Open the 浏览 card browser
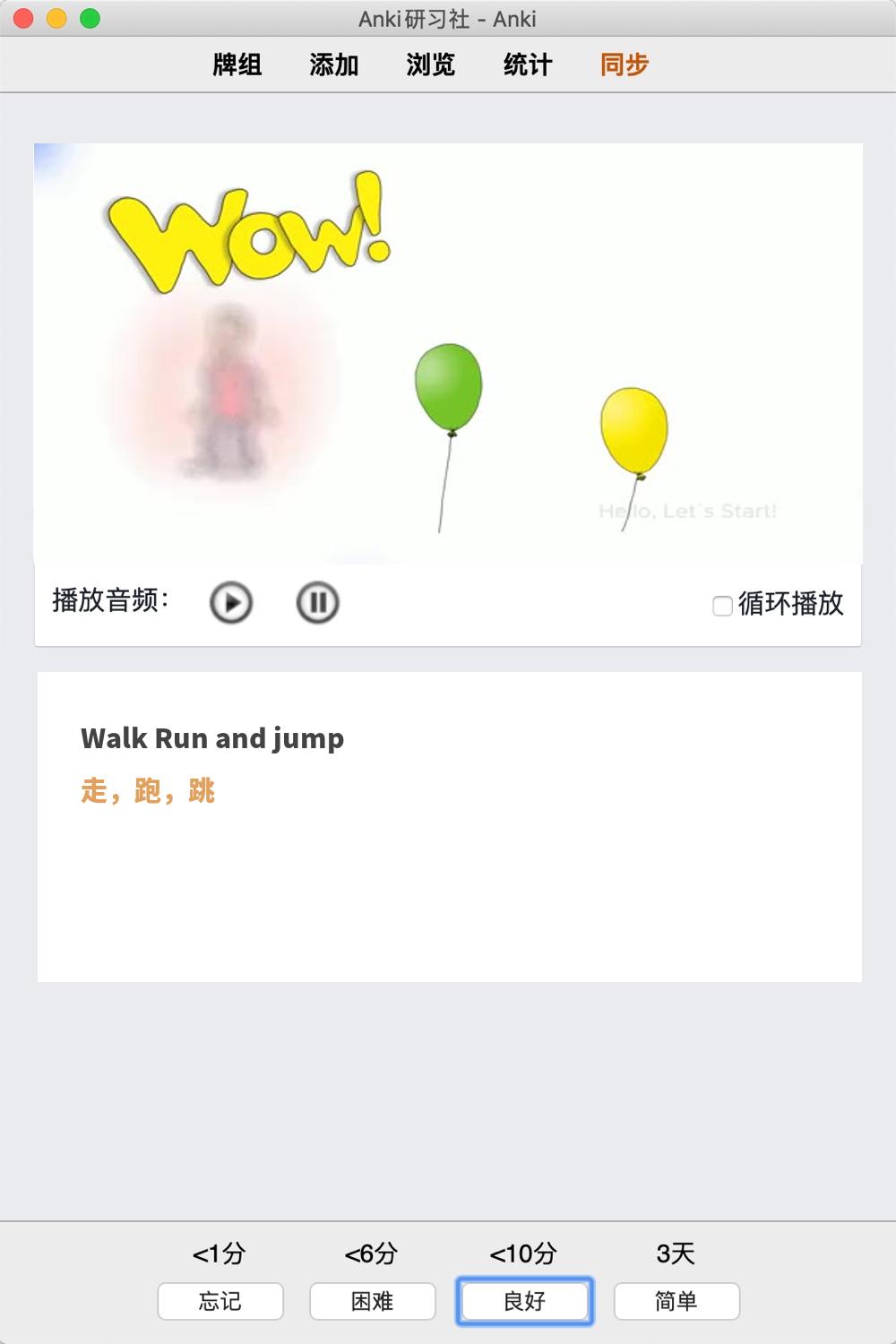The image size is (896, 1344). pos(431,65)
